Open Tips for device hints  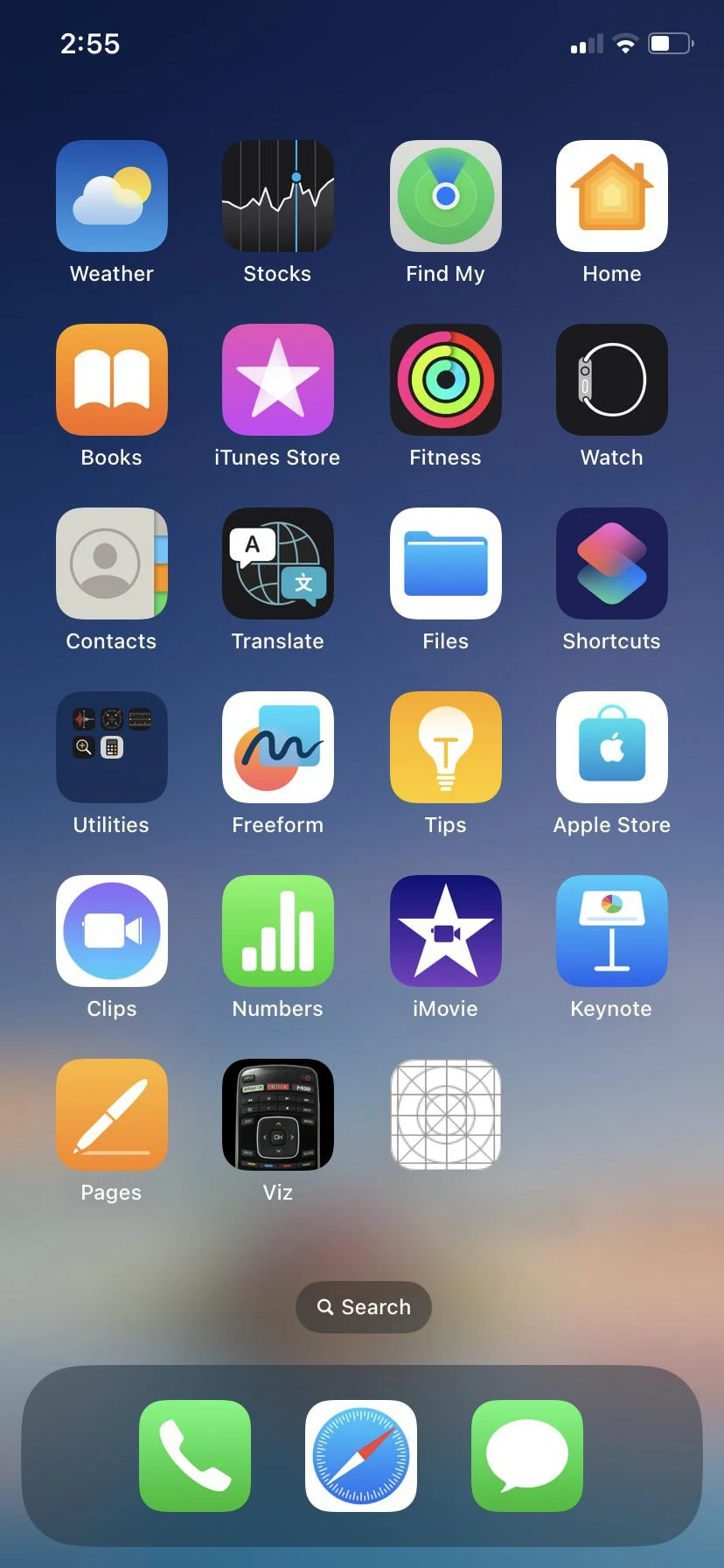point(445,747)
